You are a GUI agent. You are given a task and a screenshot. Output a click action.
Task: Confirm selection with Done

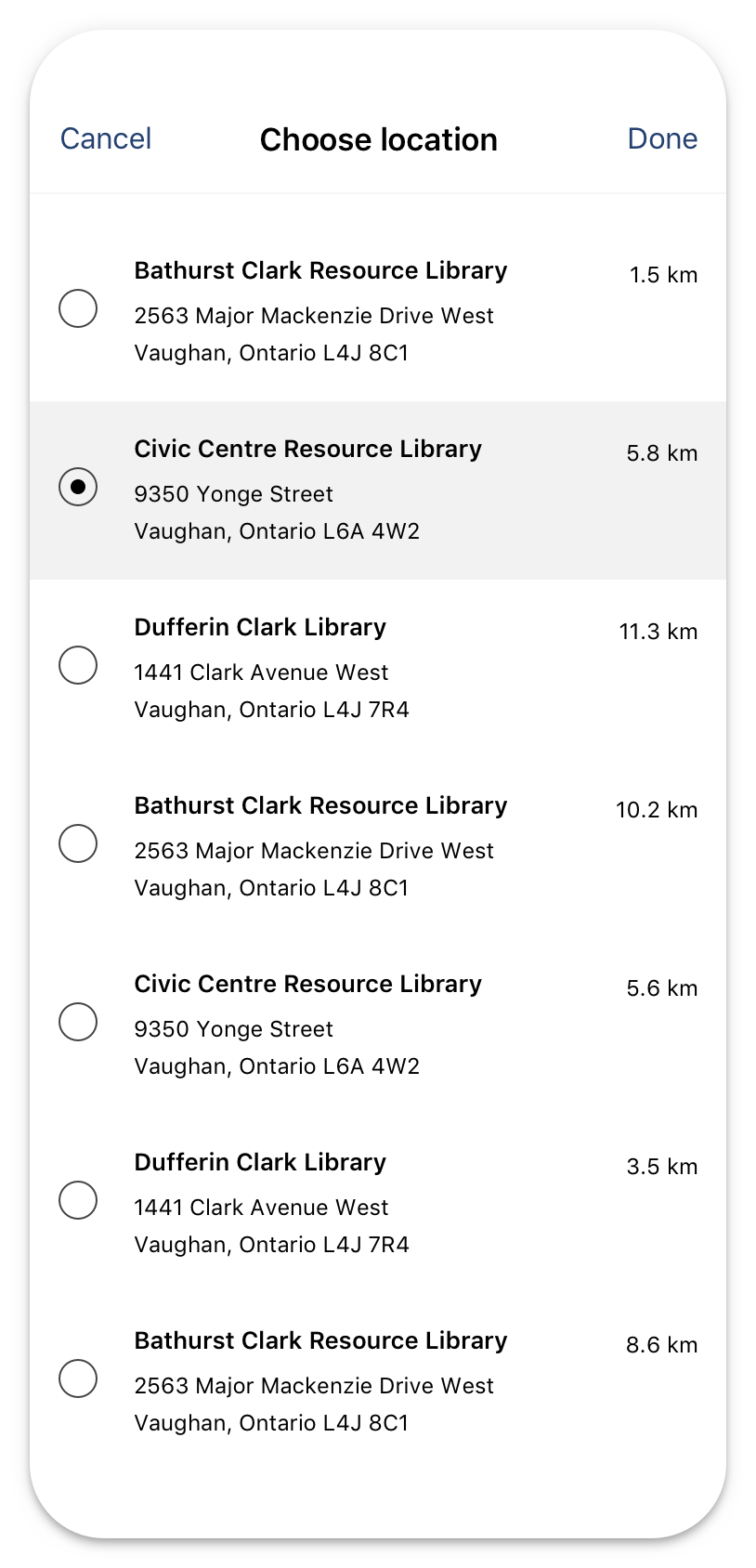(x=662, y=139)
